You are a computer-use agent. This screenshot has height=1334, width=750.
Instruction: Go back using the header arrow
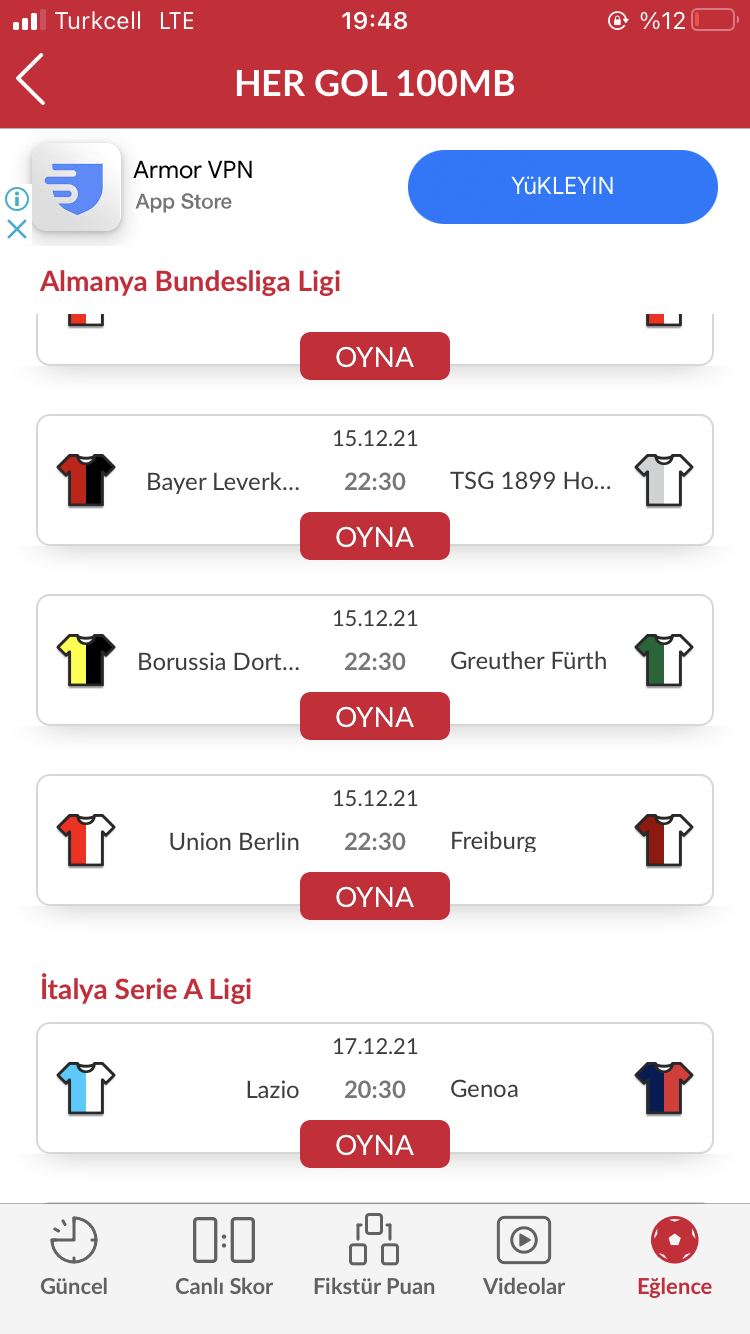pos(31,80)
